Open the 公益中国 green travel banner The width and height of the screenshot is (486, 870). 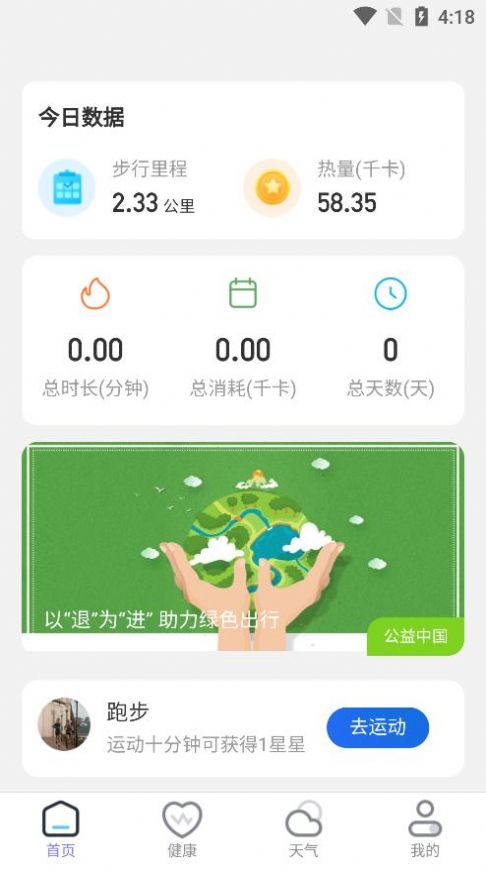tap(243, 547)
